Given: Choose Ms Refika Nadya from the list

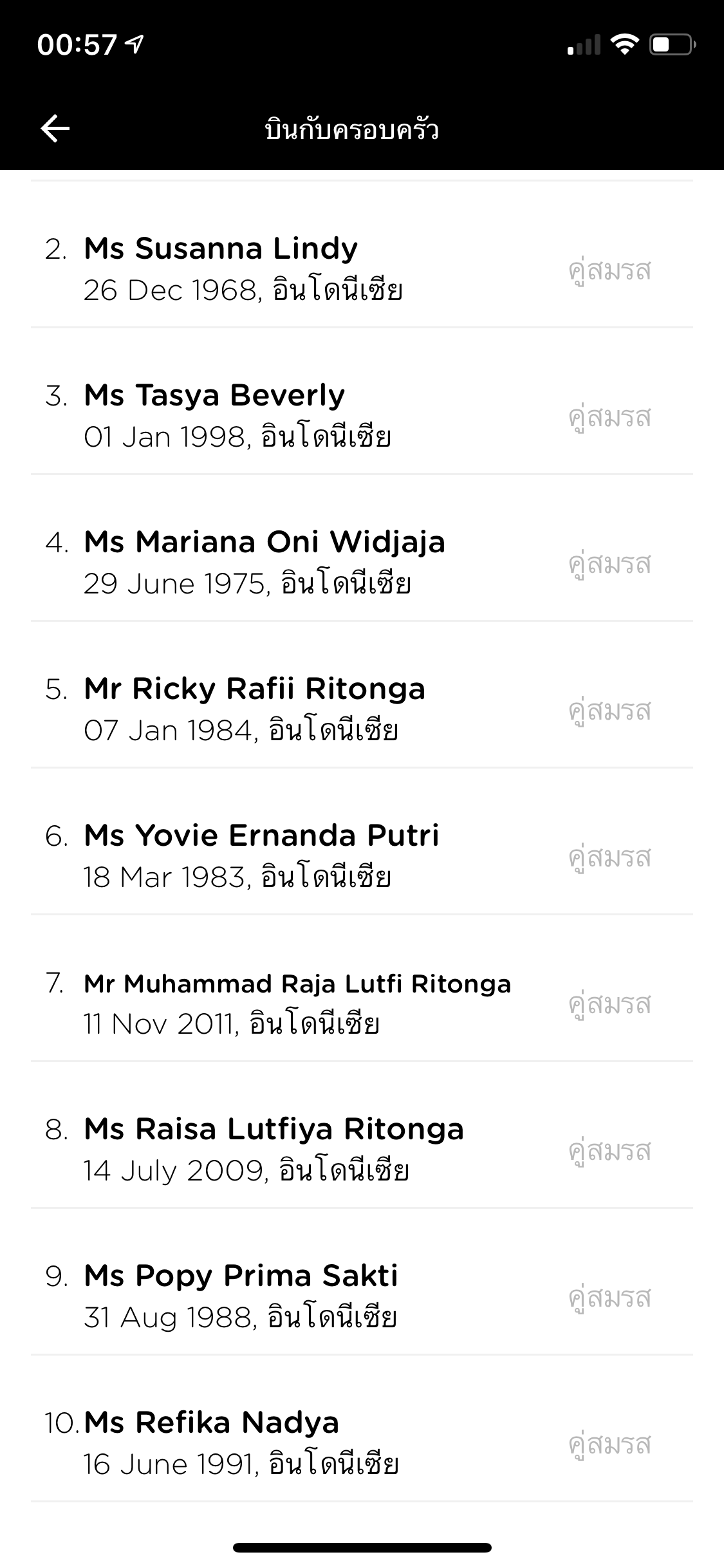Looking at the screenshot, I should point(362,1428).
